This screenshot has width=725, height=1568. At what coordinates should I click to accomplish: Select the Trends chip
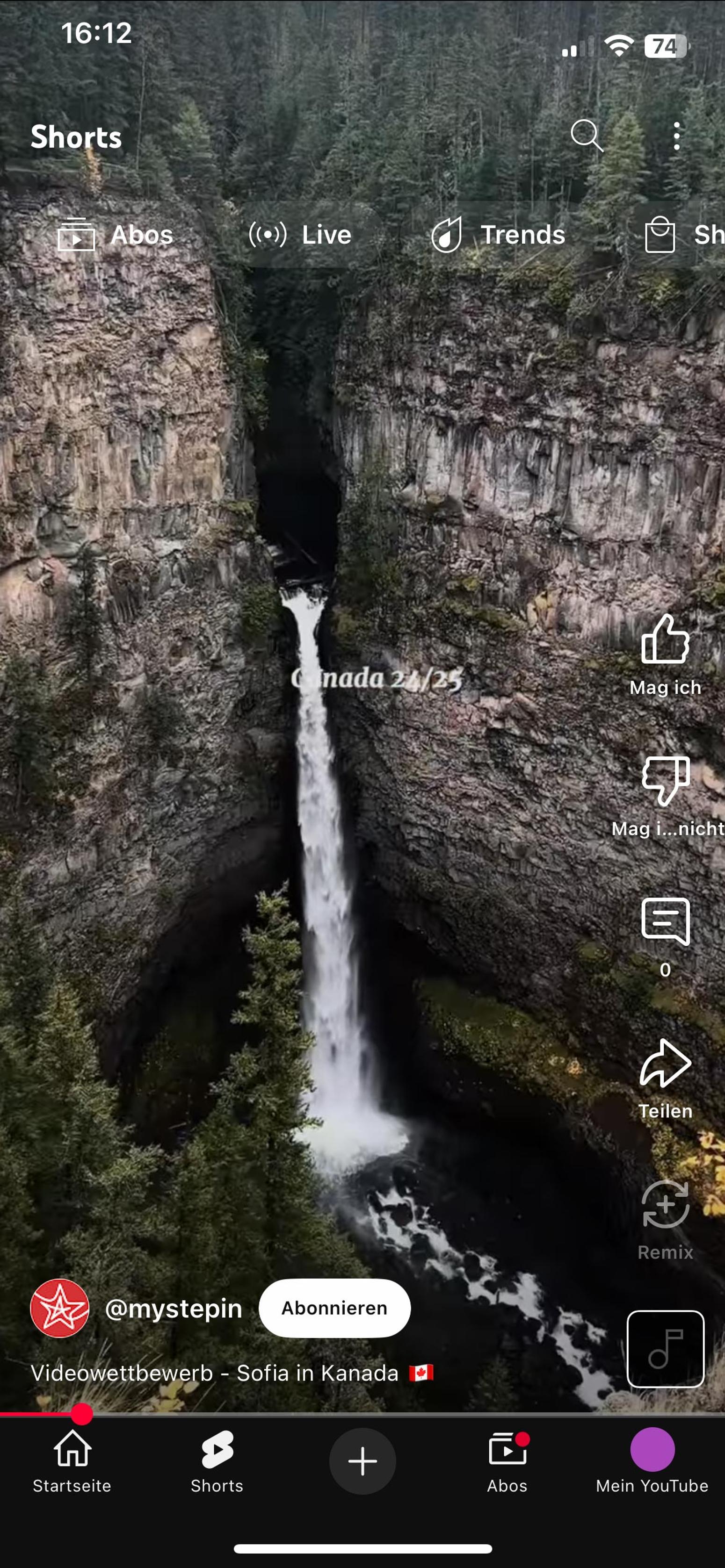(x=498, y=235)
